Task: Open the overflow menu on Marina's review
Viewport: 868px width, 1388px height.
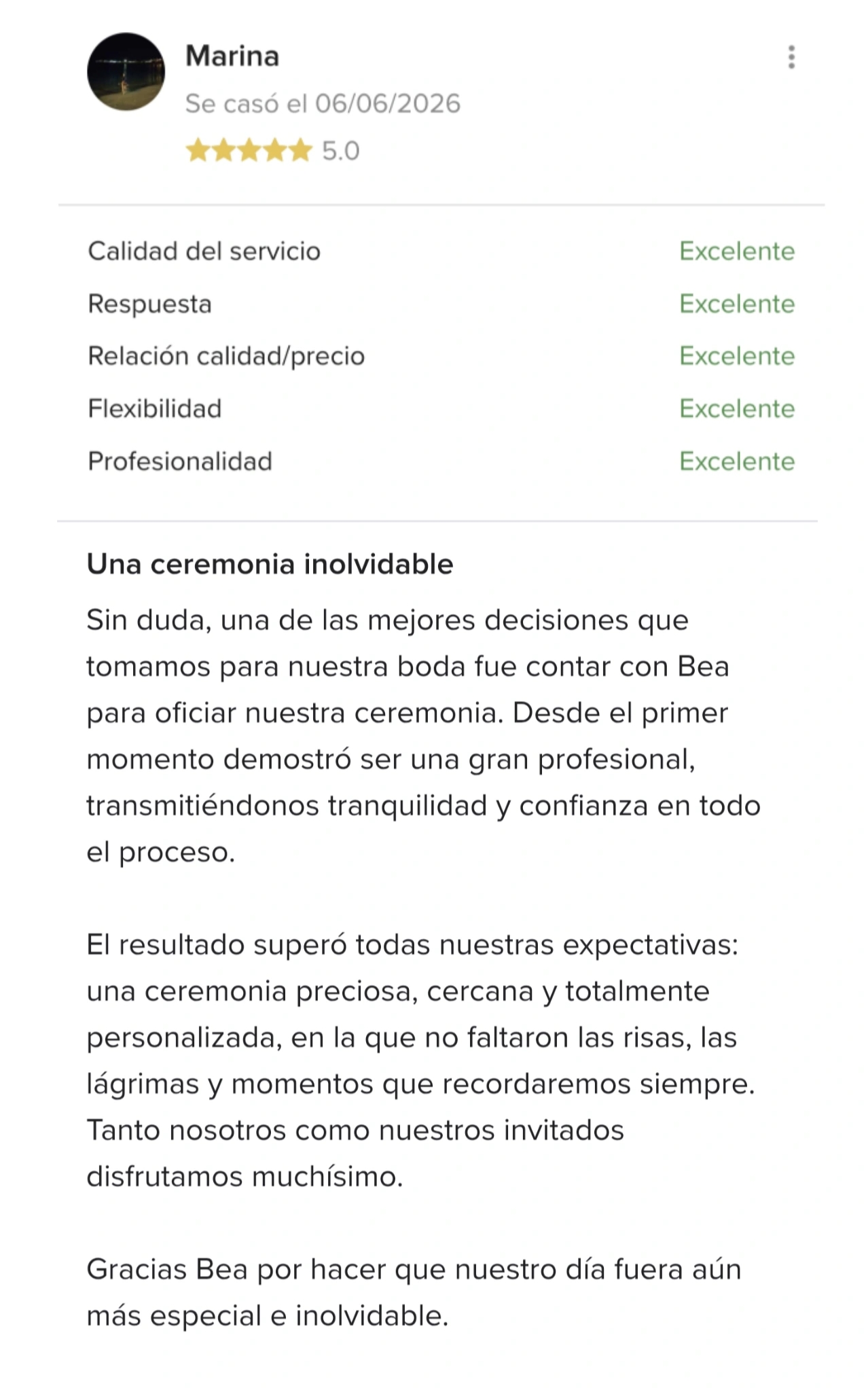Action: [791, 57]
